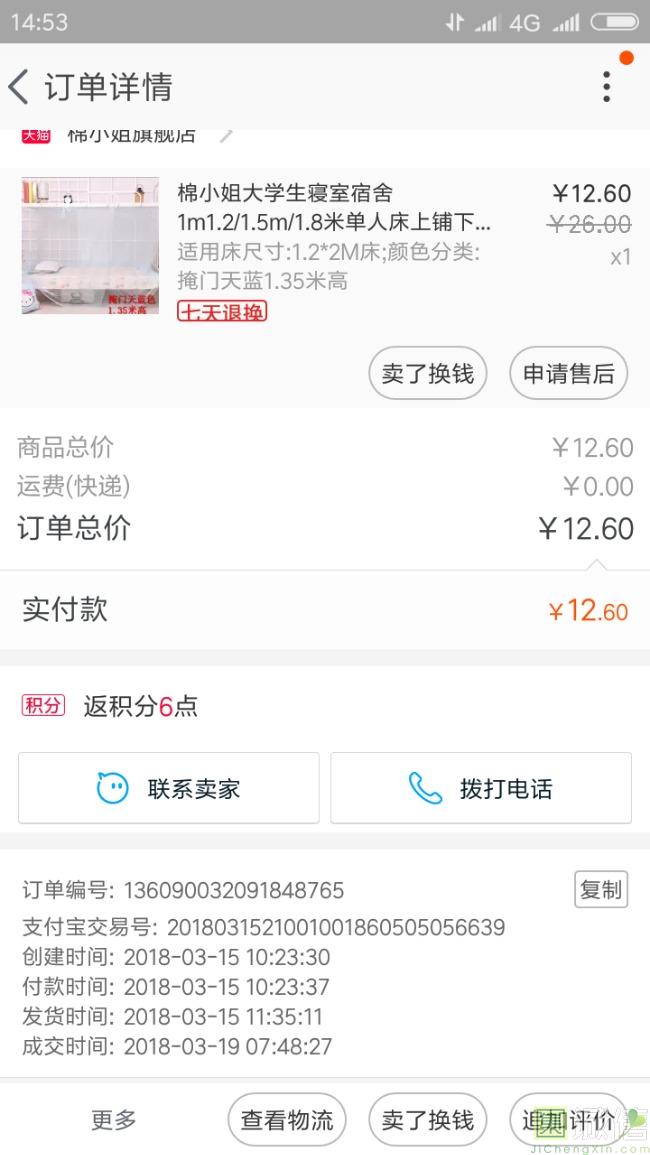Call the seller with 拨打电话

point(481,788)
